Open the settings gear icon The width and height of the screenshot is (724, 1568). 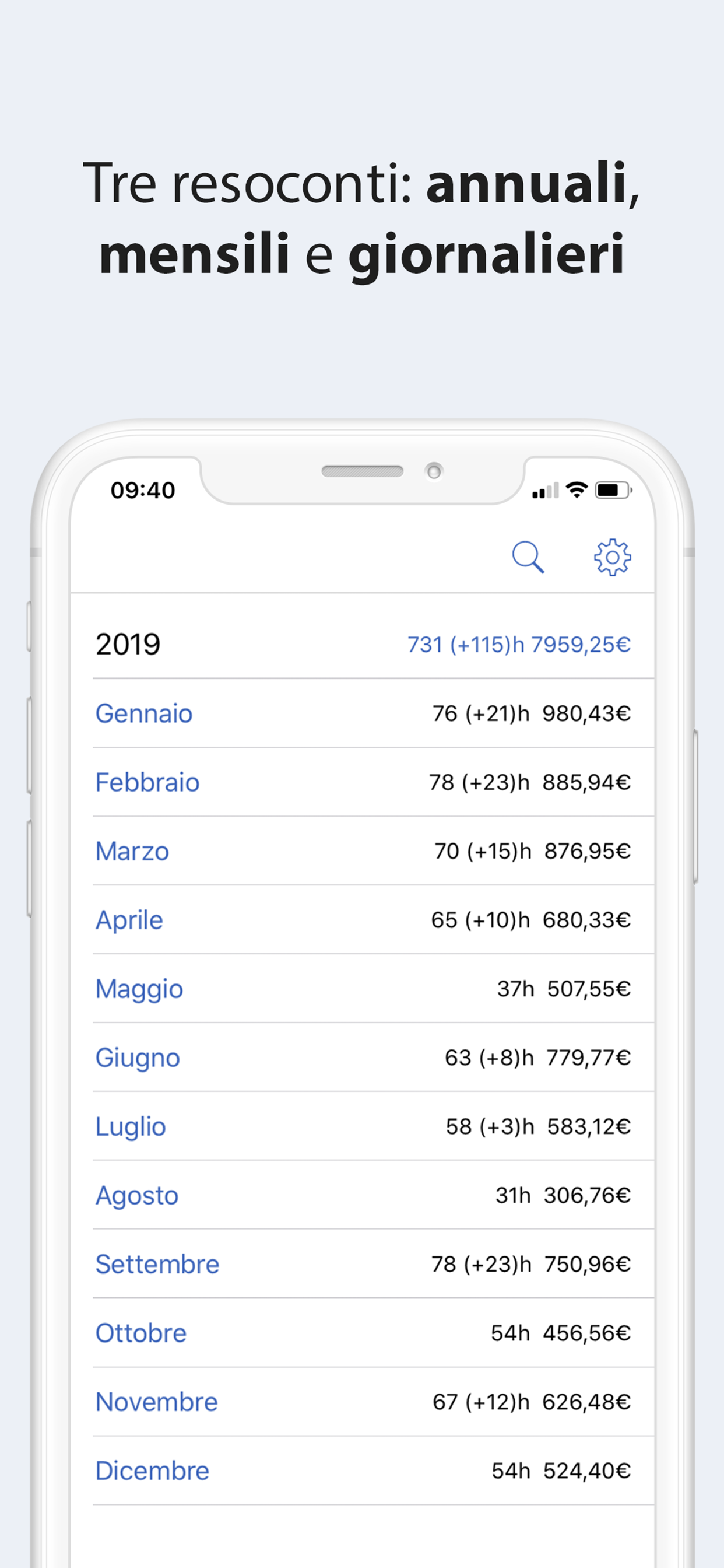(x=613, y=557)
